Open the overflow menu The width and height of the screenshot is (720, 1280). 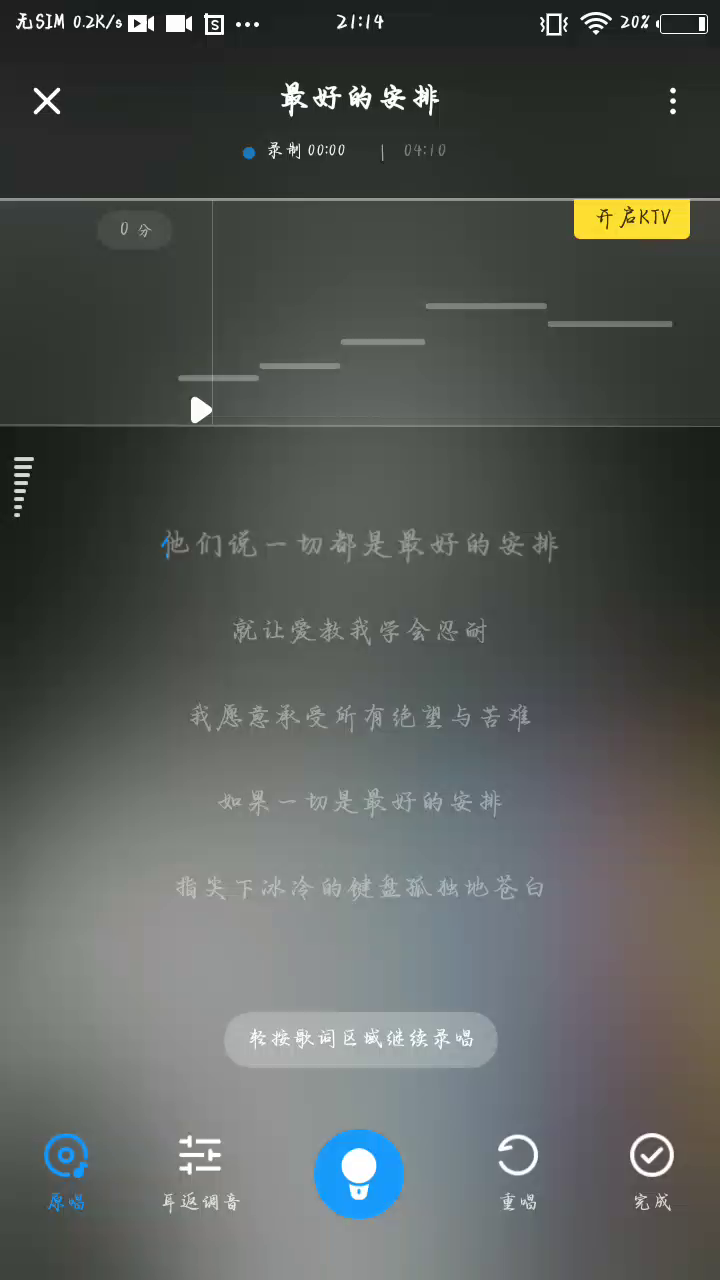[673, 101]
